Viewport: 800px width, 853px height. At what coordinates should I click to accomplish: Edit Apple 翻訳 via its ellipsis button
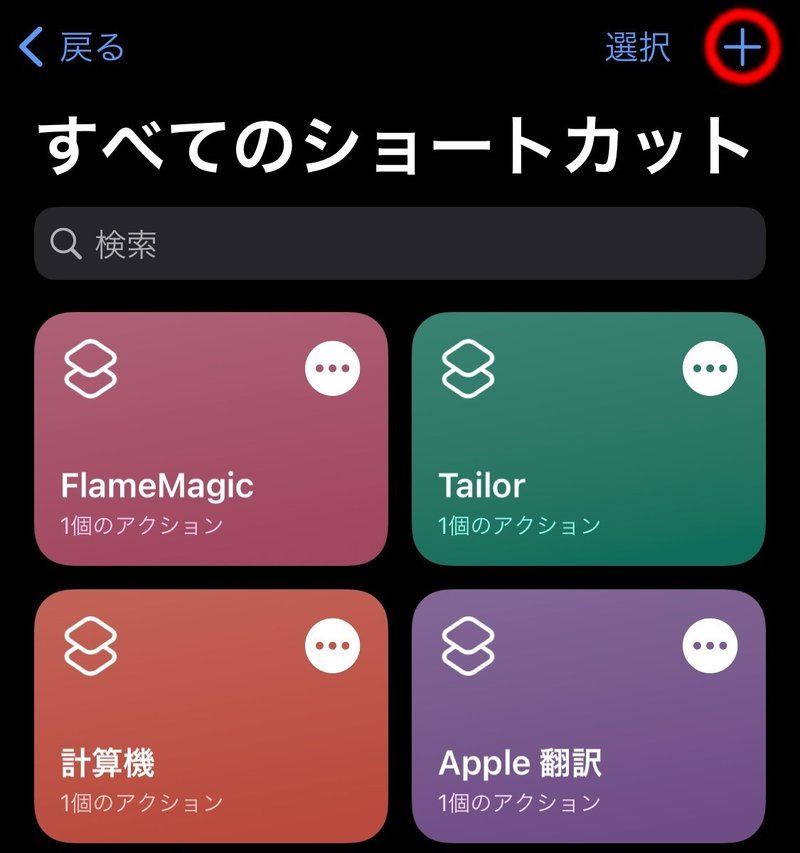click(x=710, y=646)
